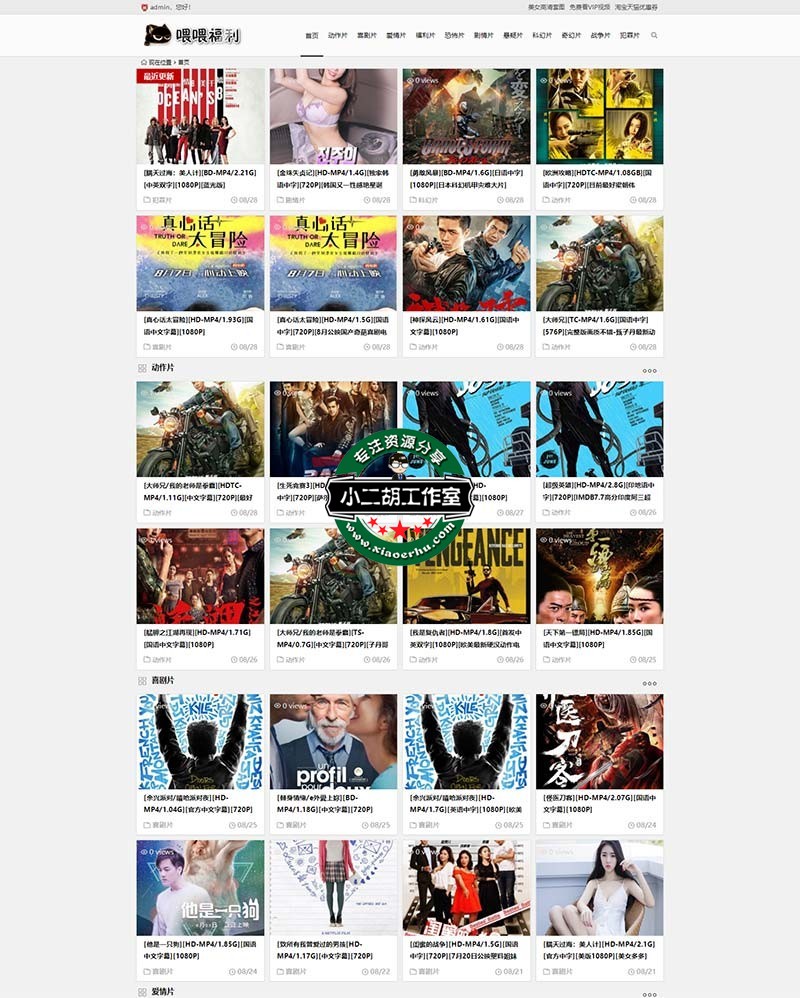Switch to the 战争片 nav tab
Image resolution: width=800 pixels, height=998 pixels.
tap(599, 35)
